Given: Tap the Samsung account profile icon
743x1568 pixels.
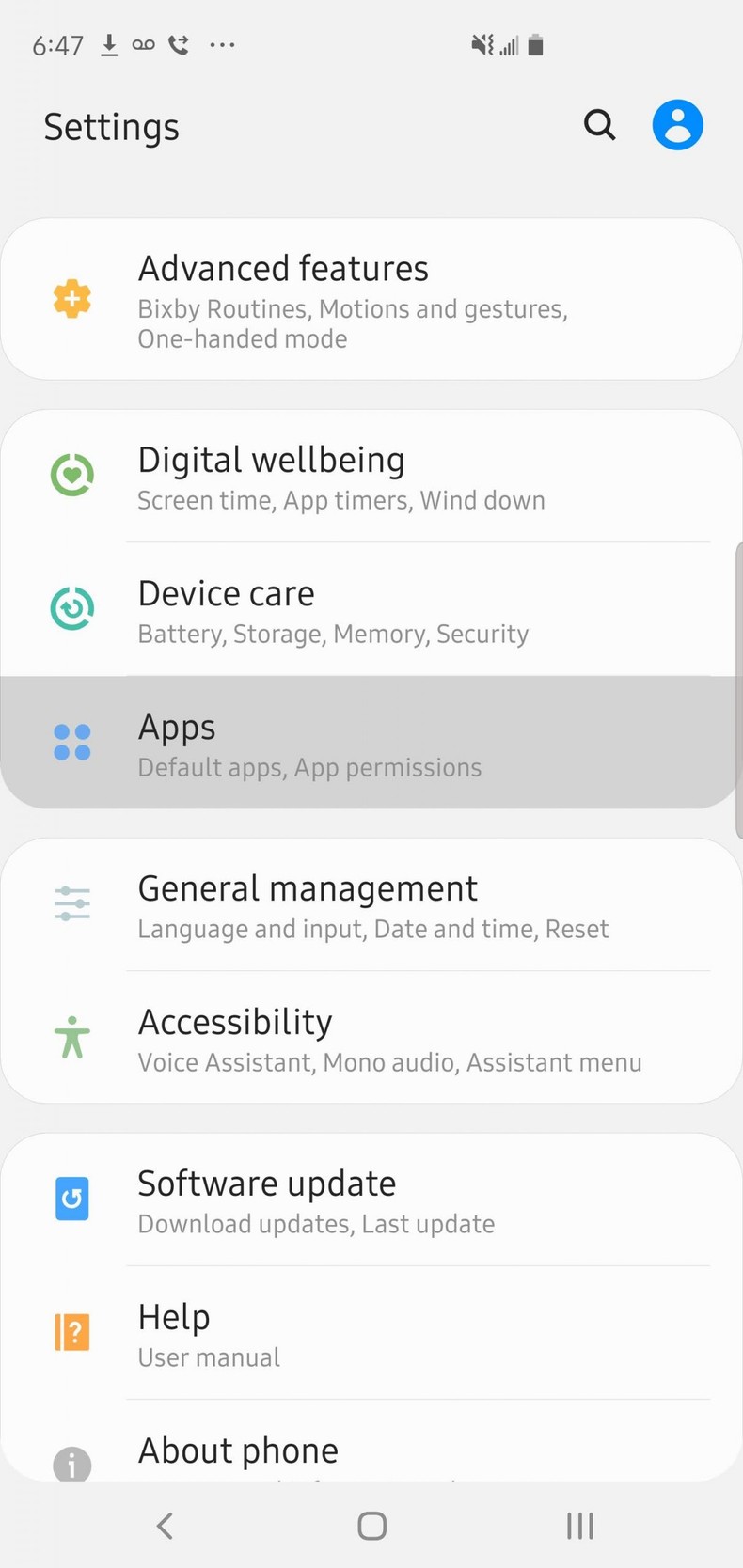Looking at the screenshot, I should pyautogui.click(x=677, y=124).
